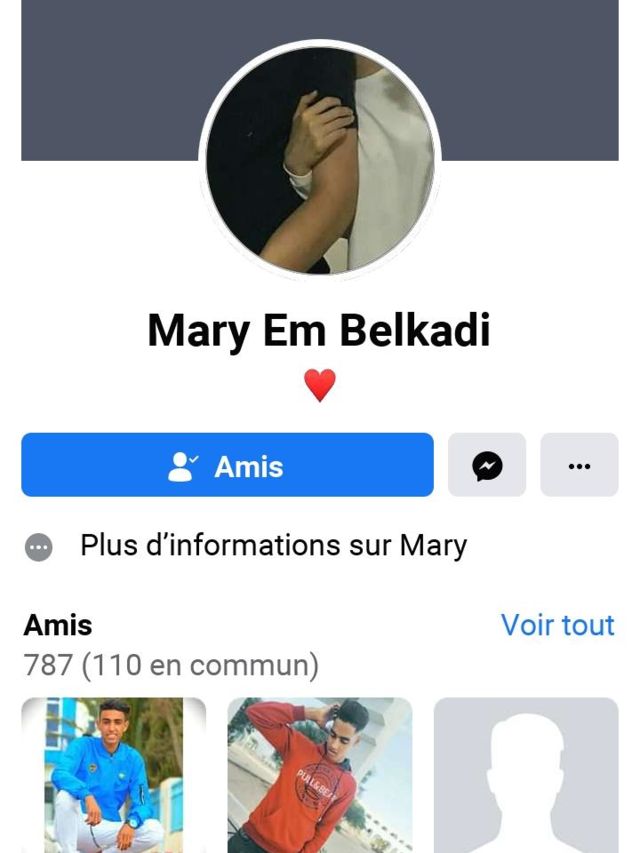Select Voir tout for the friends list
This screenshot has width=640, height=853.
click(557, 625)
